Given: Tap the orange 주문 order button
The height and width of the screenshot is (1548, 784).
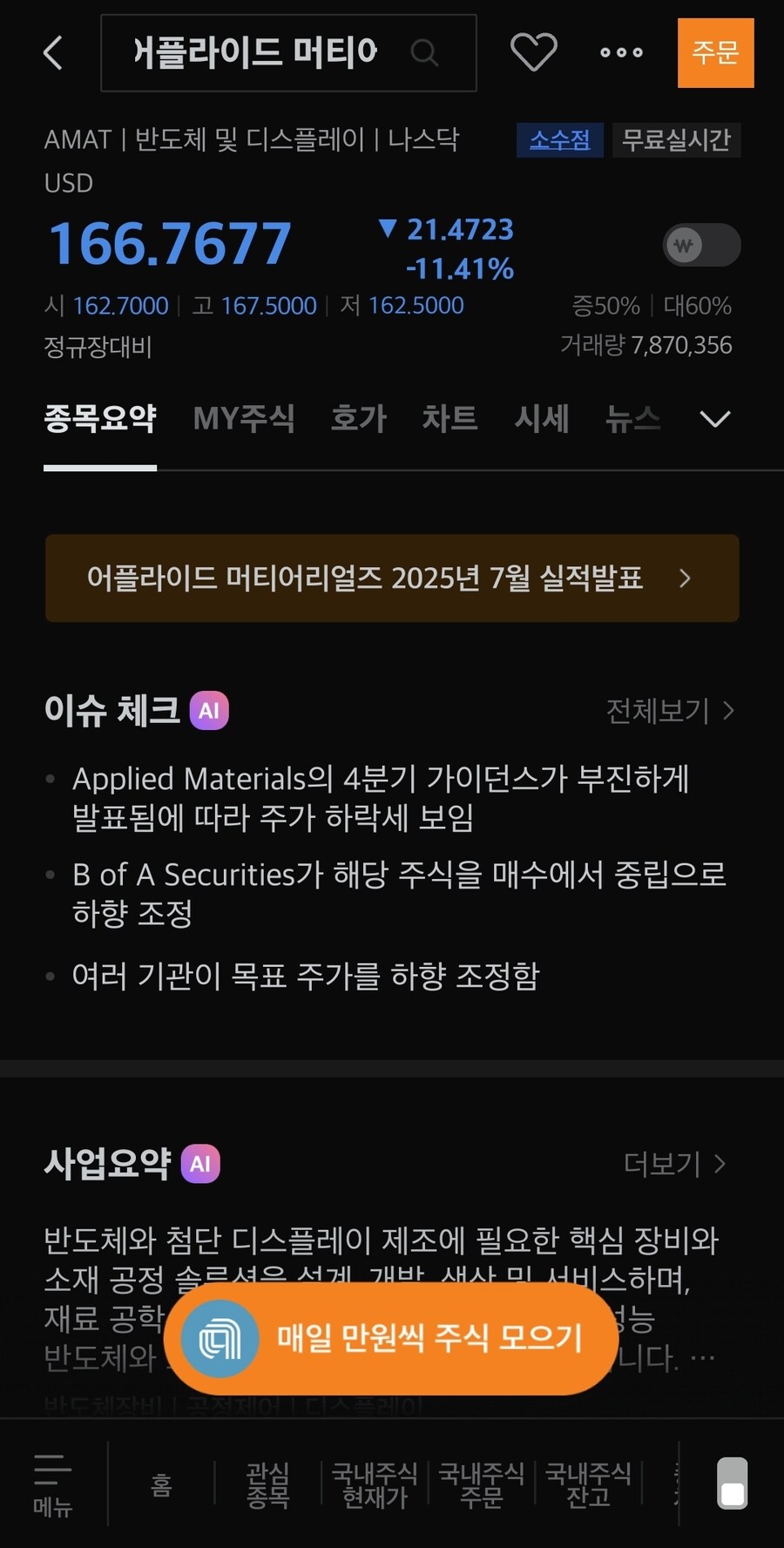Looking at the screenshot, I should pyautogui.click(x=716, y=54).
